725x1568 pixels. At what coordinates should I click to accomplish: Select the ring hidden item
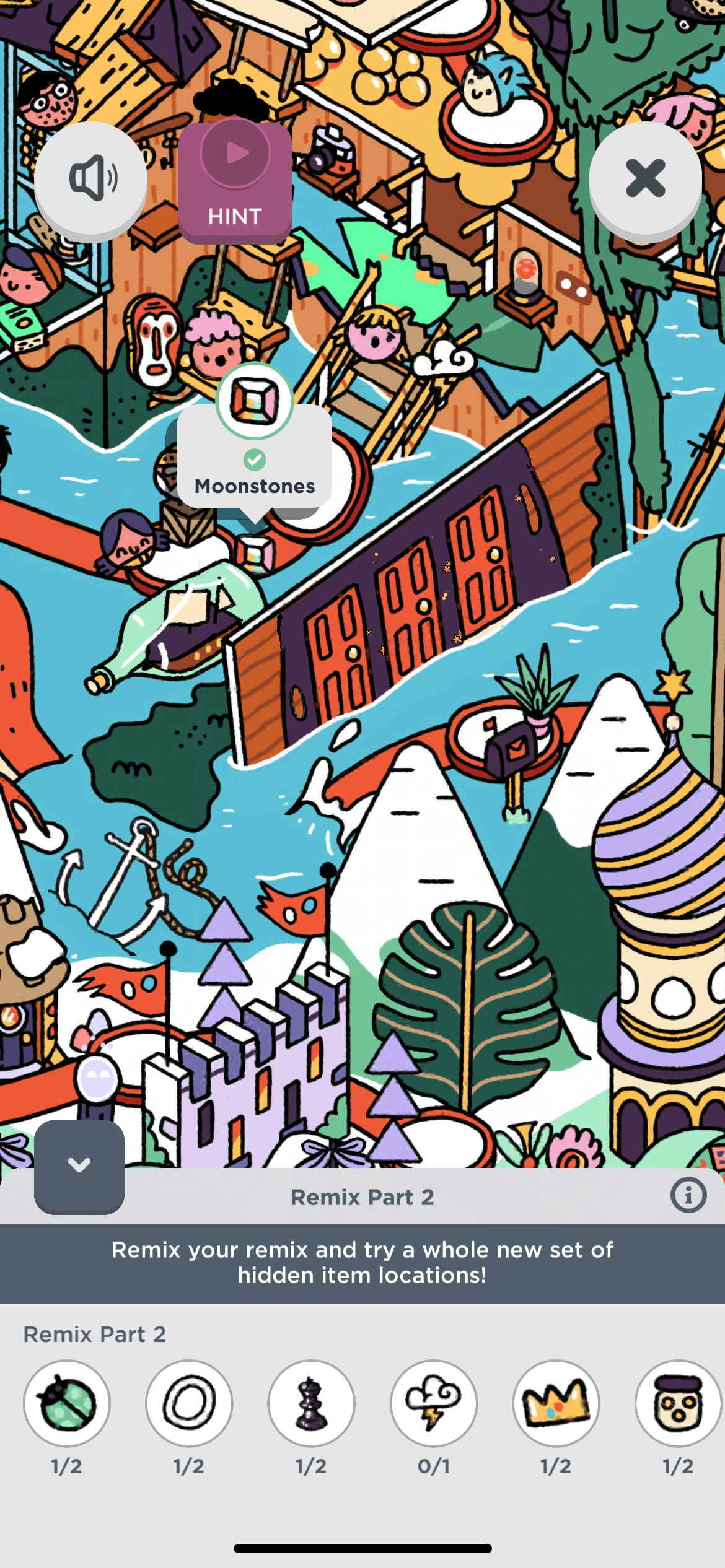pyautogui.click(x=189, y=1403)
